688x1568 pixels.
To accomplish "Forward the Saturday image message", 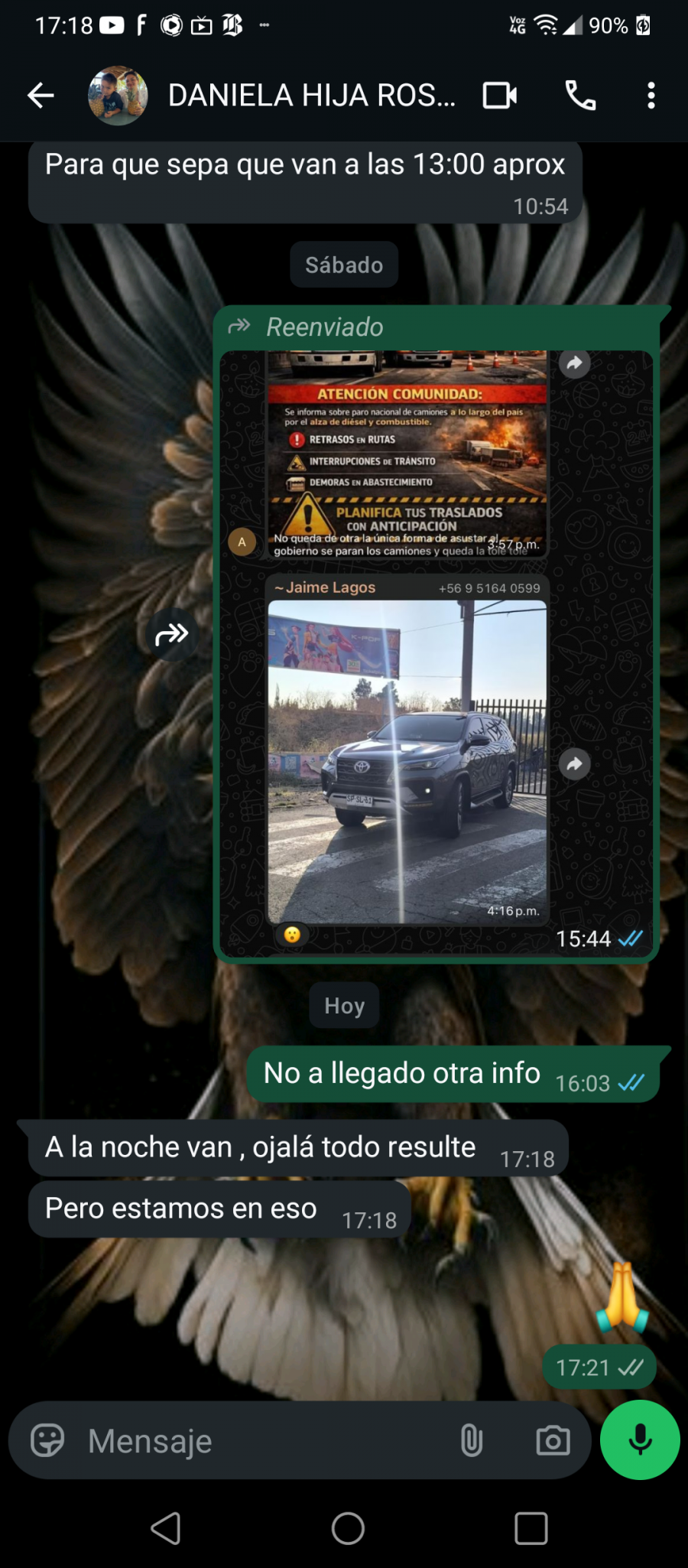I will pos(172,634).
